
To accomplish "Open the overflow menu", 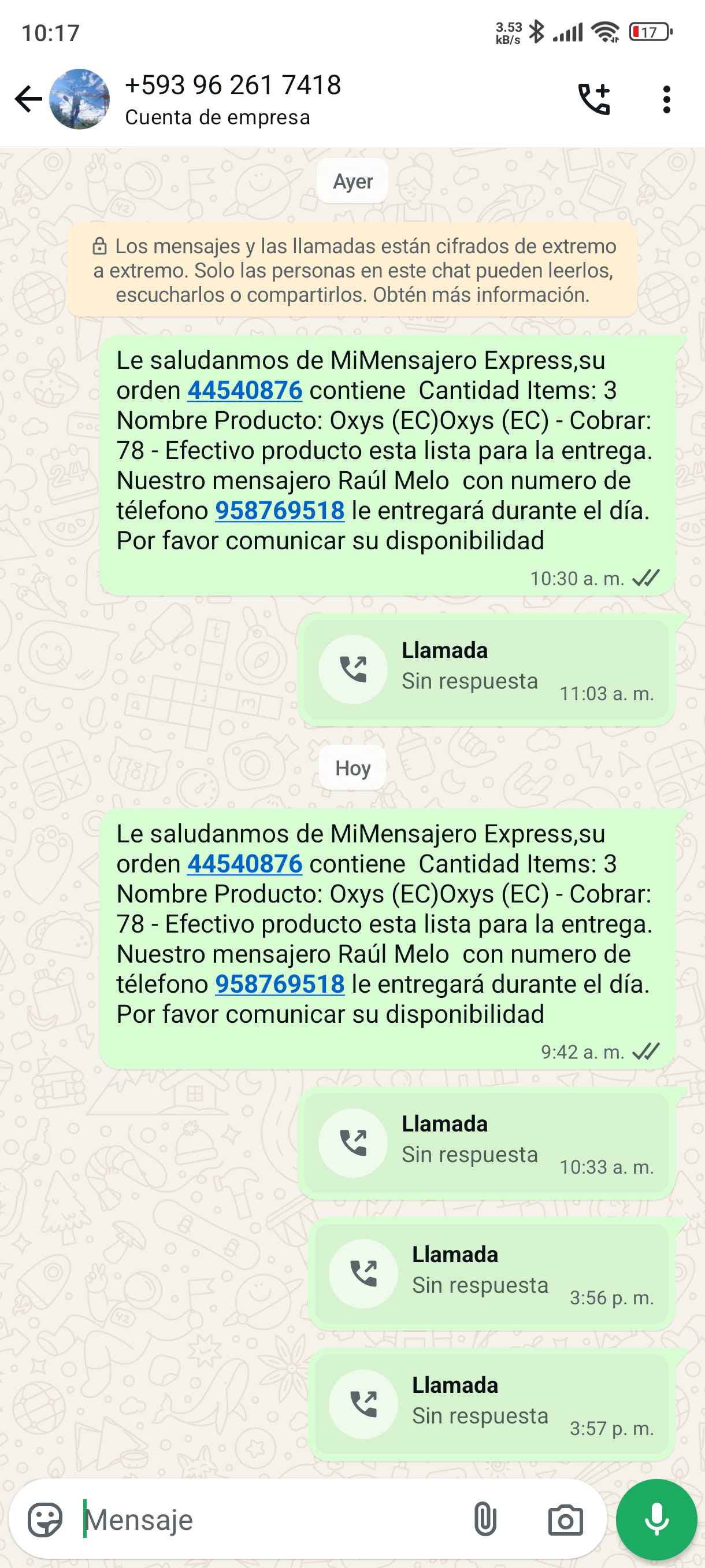I will (667, 99).
